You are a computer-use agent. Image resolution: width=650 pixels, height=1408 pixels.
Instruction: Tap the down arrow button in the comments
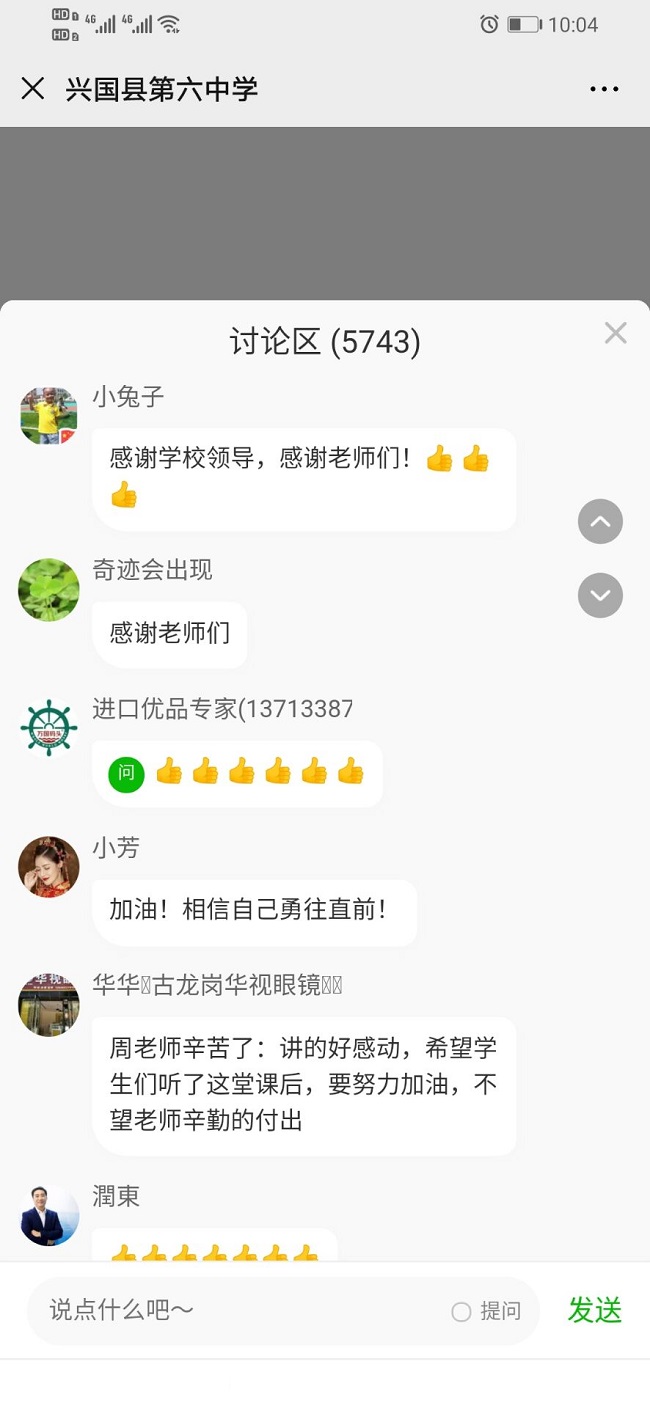coord(600,596)
